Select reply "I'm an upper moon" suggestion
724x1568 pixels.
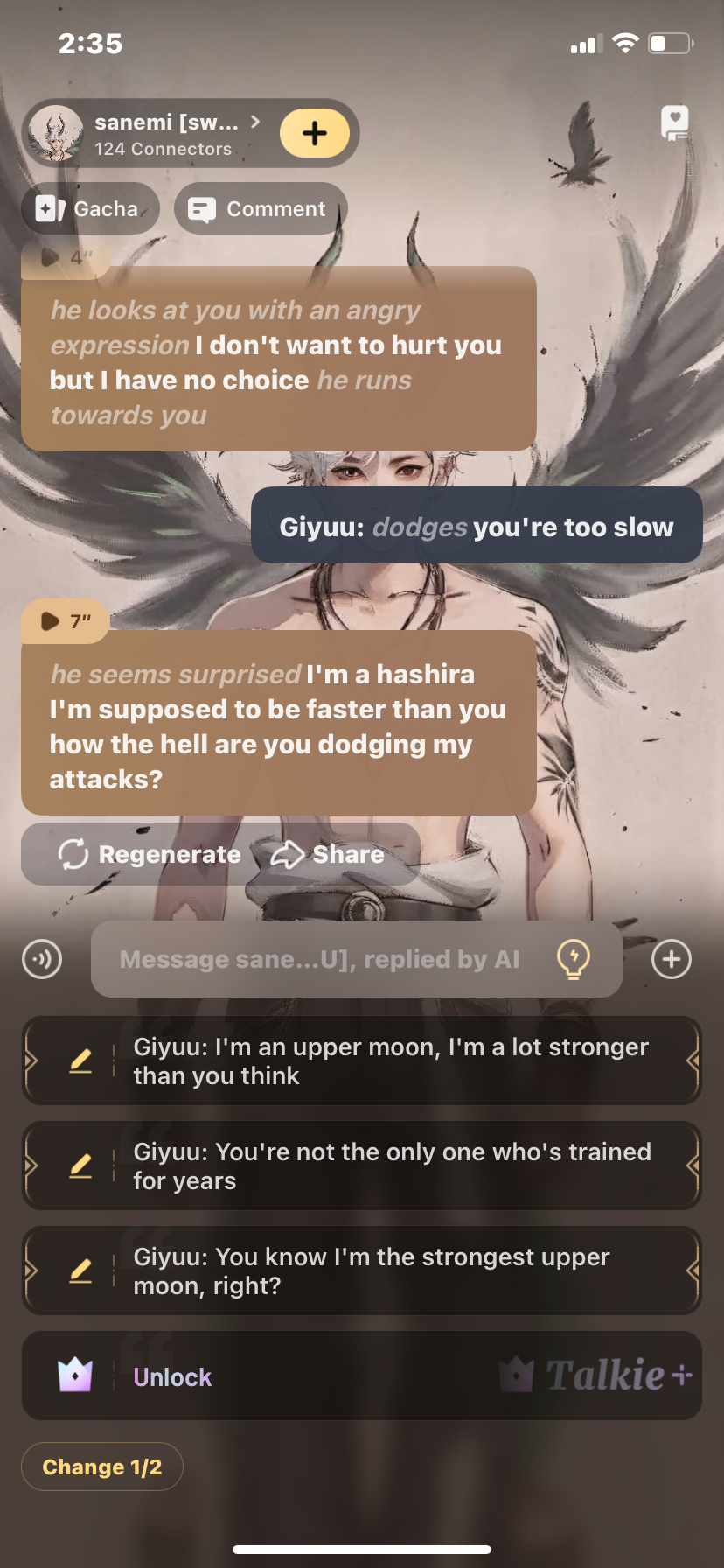coord(391,1061)
